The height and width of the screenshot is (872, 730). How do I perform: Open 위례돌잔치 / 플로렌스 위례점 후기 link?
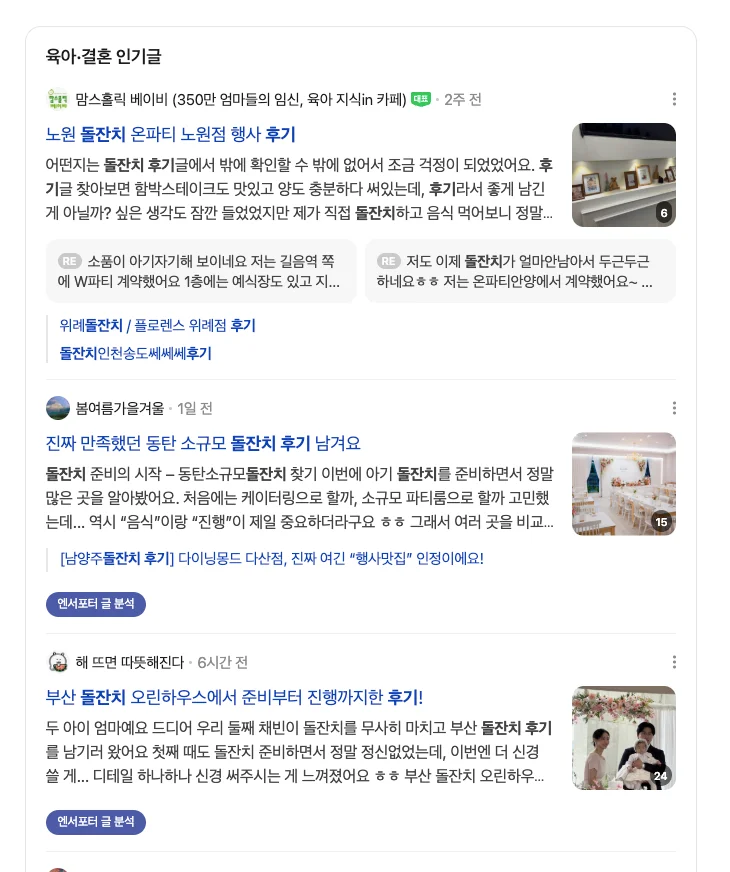tap(158, 325)
